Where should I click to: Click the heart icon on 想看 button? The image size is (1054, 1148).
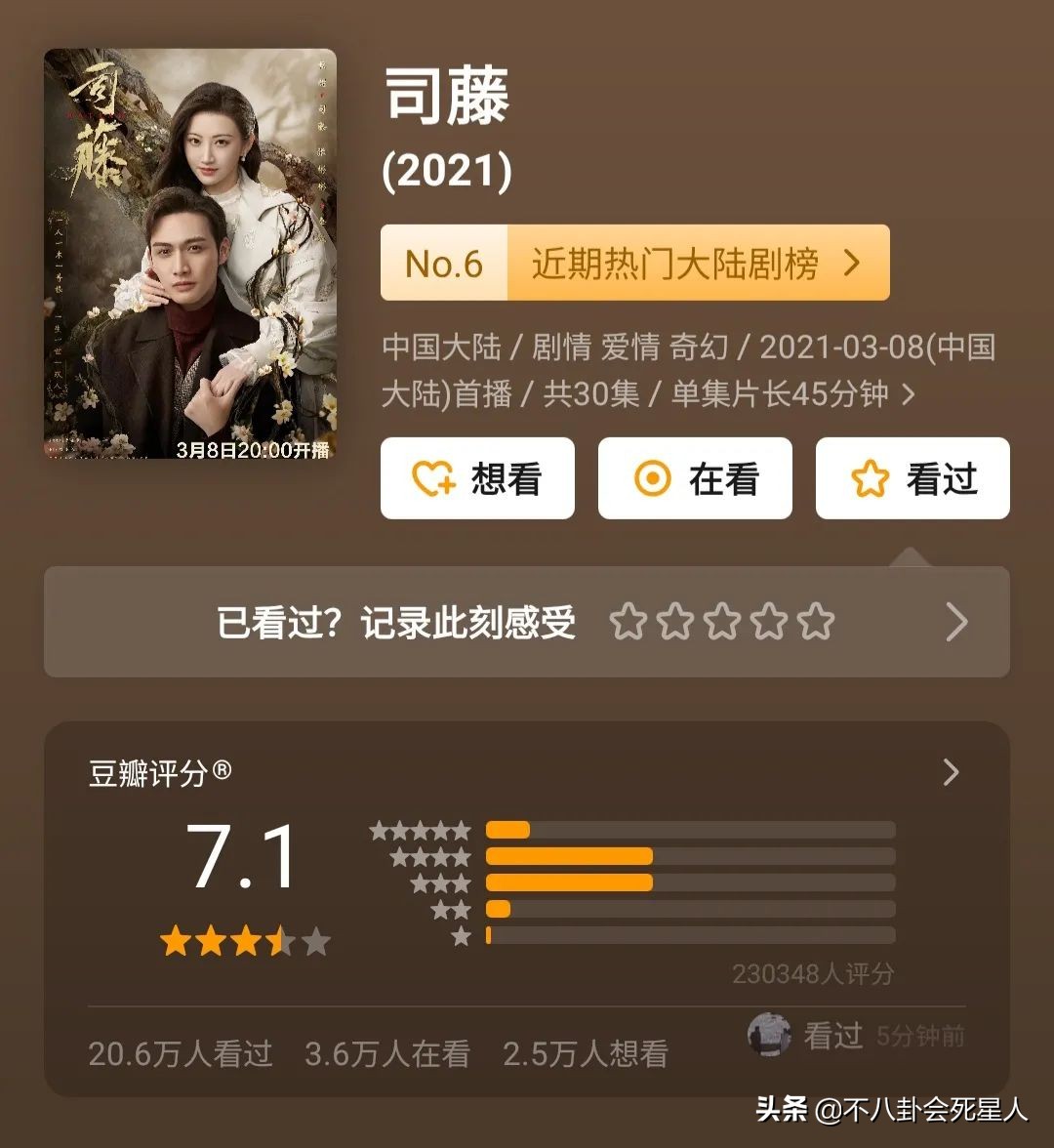[432, 479]
